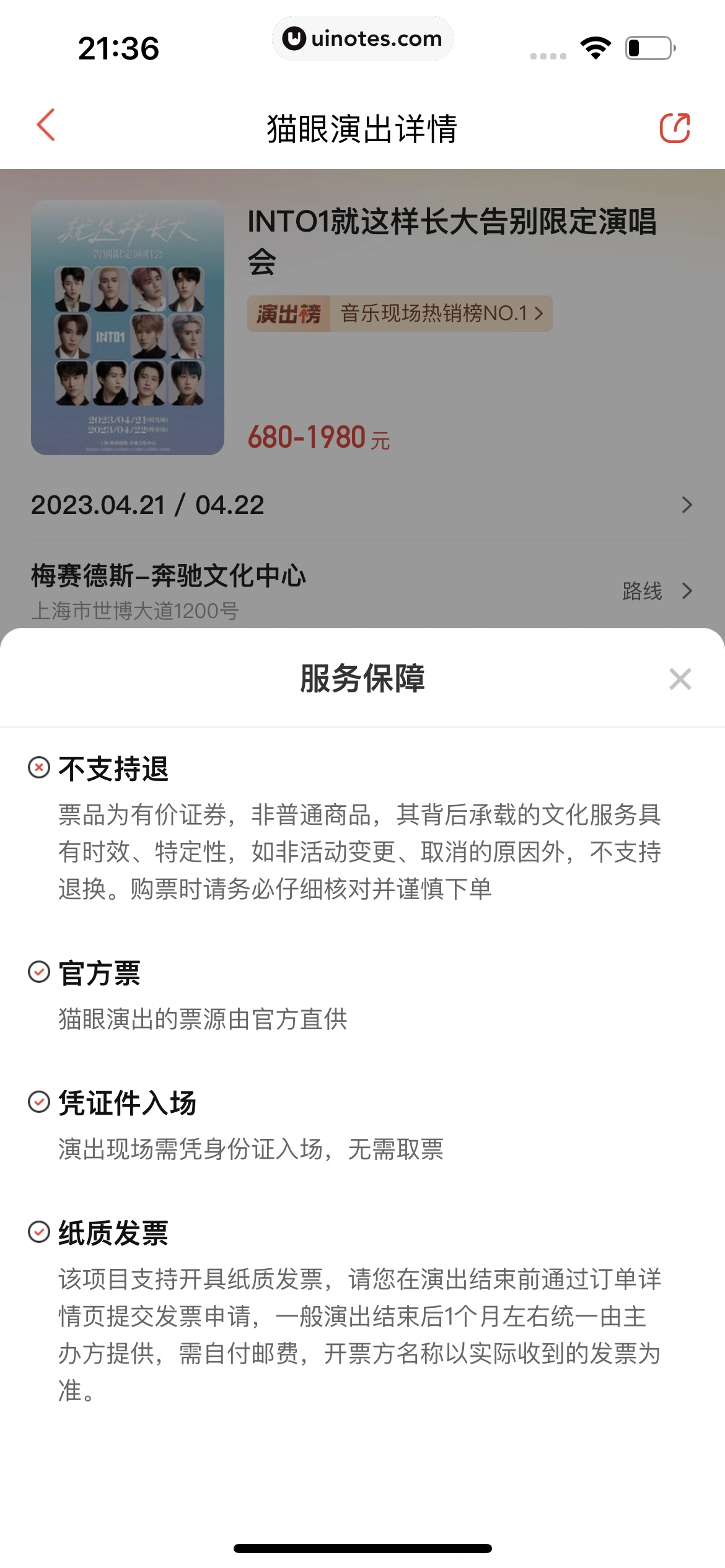Select the 演出榜 badge label

point(289,314)
